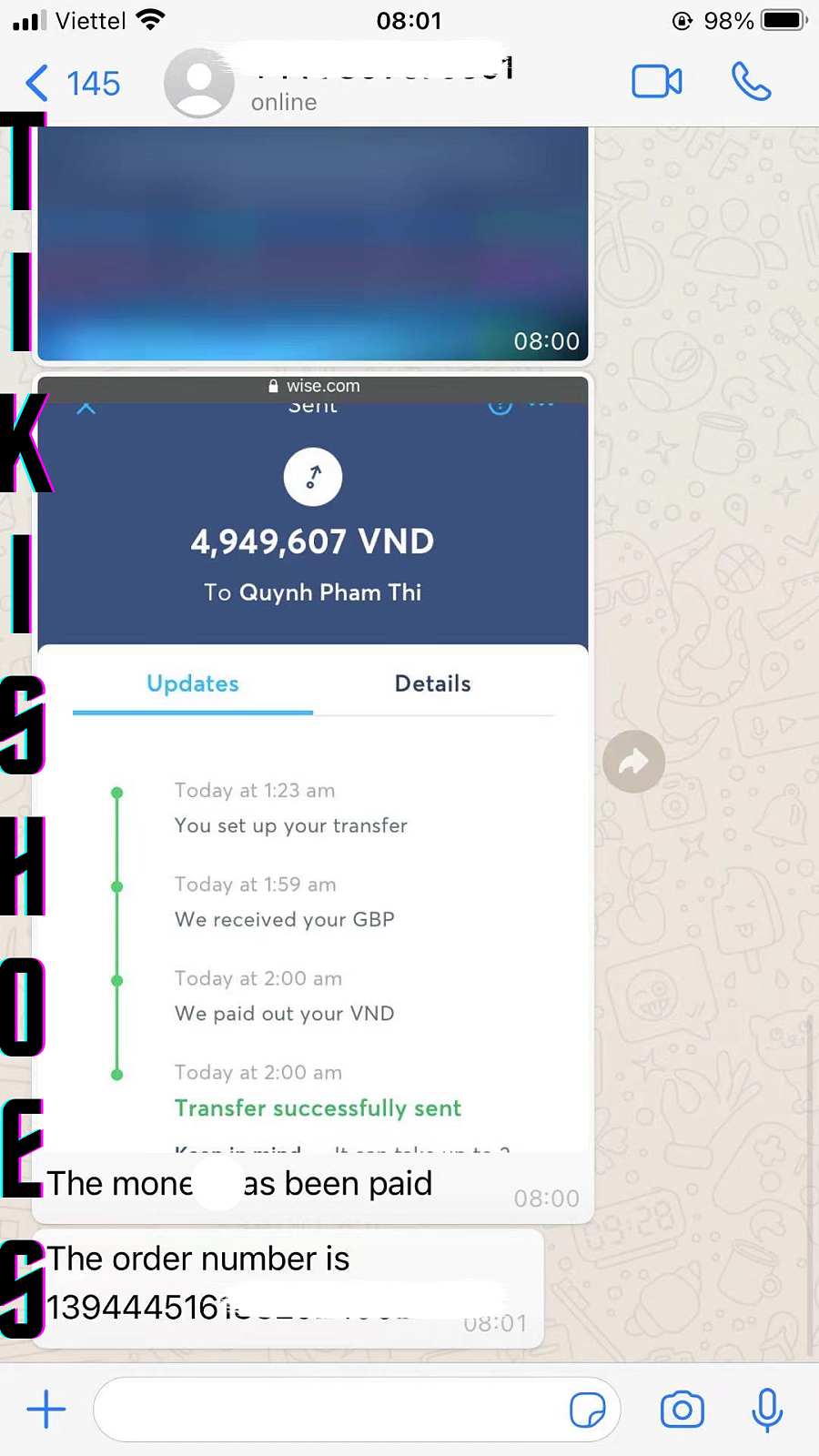Open the Wise transfer screenshot image
This screenshot has width=819, height=1456.
point(312,764)
